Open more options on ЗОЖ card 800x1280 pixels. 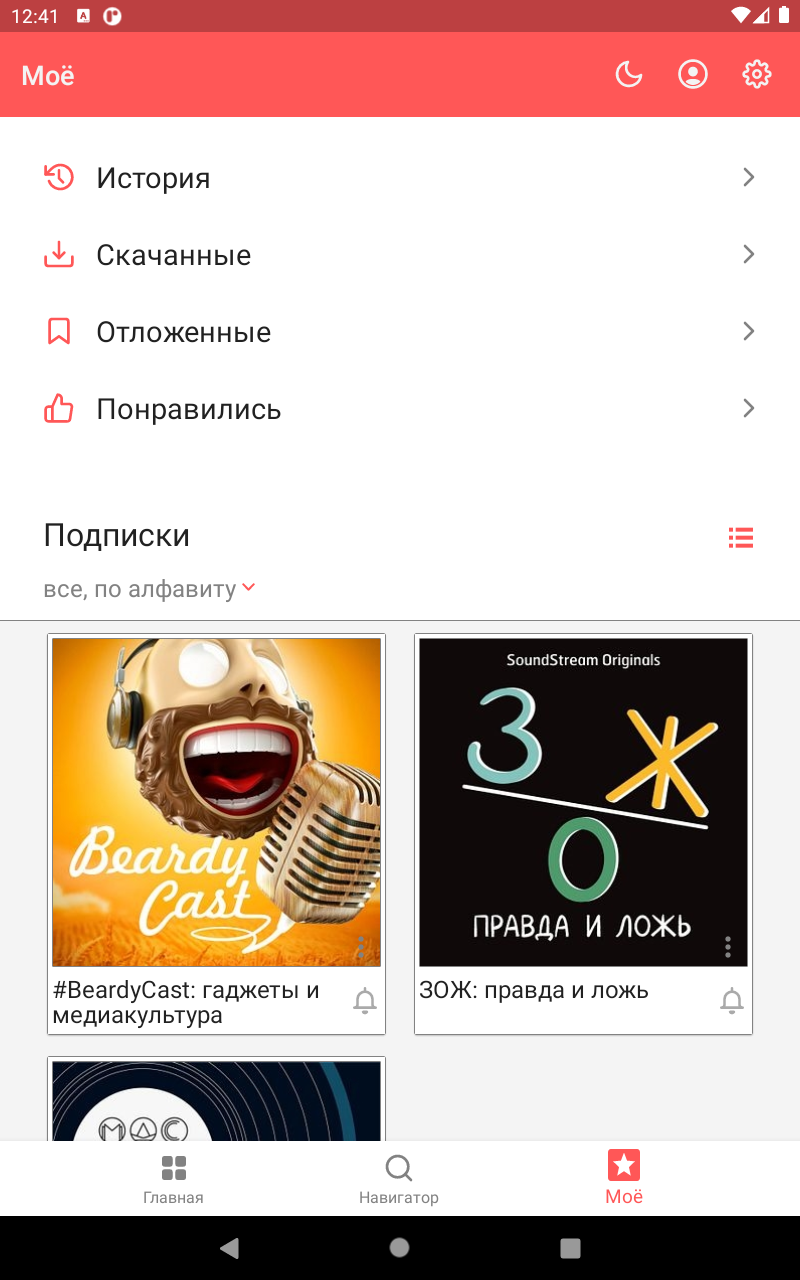pos(728,946)
